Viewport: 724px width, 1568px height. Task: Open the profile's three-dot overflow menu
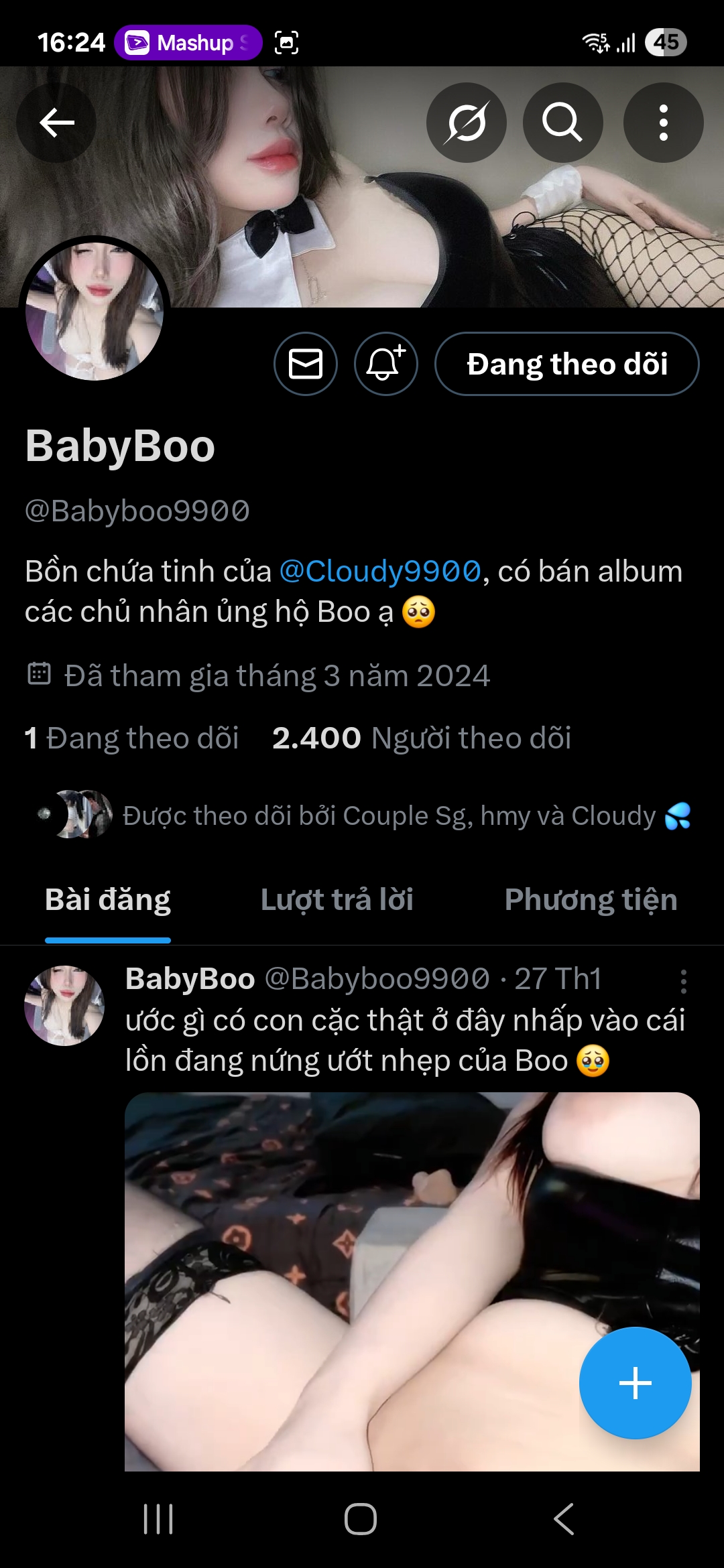click(663, 123)
